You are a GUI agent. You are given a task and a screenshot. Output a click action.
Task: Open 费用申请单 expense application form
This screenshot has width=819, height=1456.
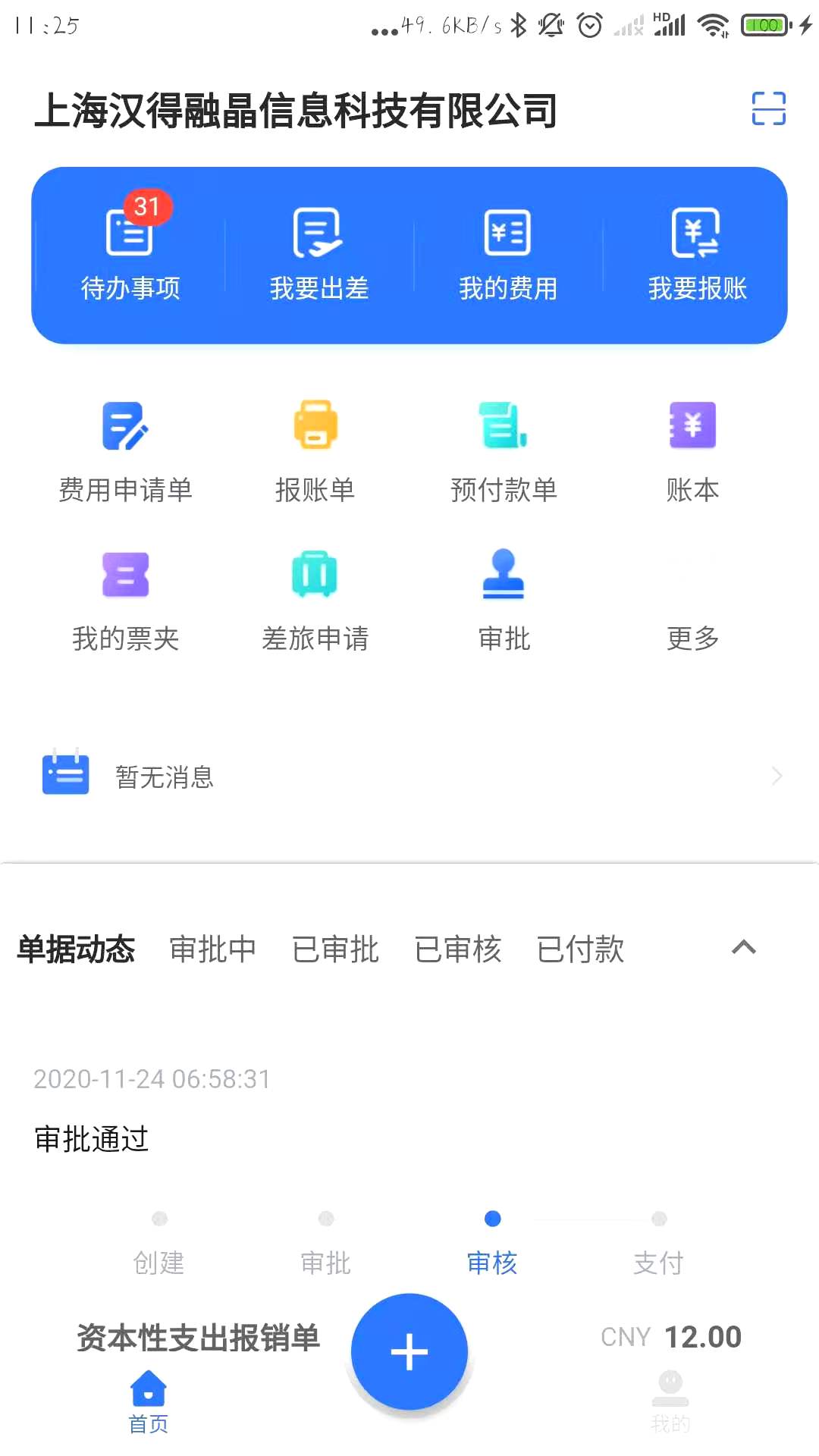tap(126, 447)
